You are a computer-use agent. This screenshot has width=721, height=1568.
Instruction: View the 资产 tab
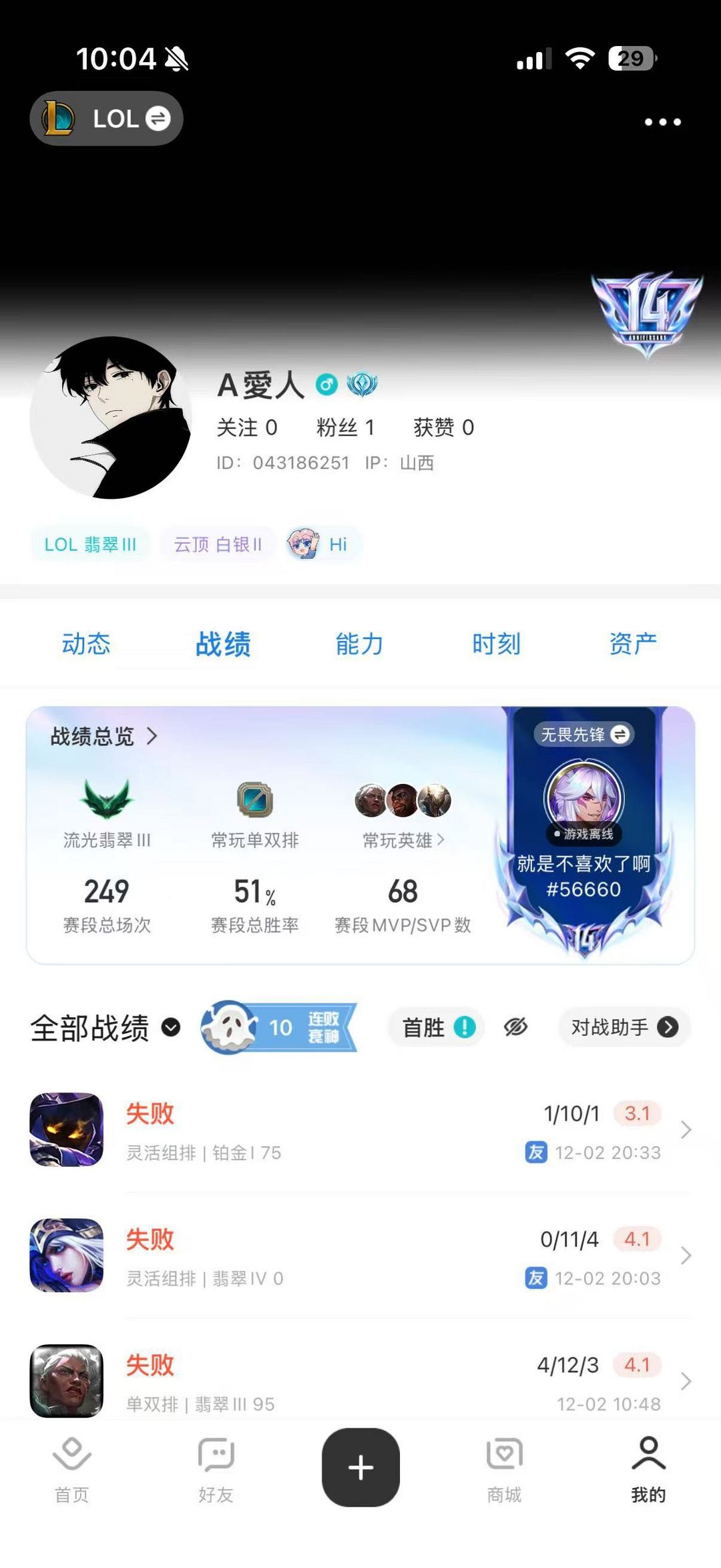(x=633, y=644)
